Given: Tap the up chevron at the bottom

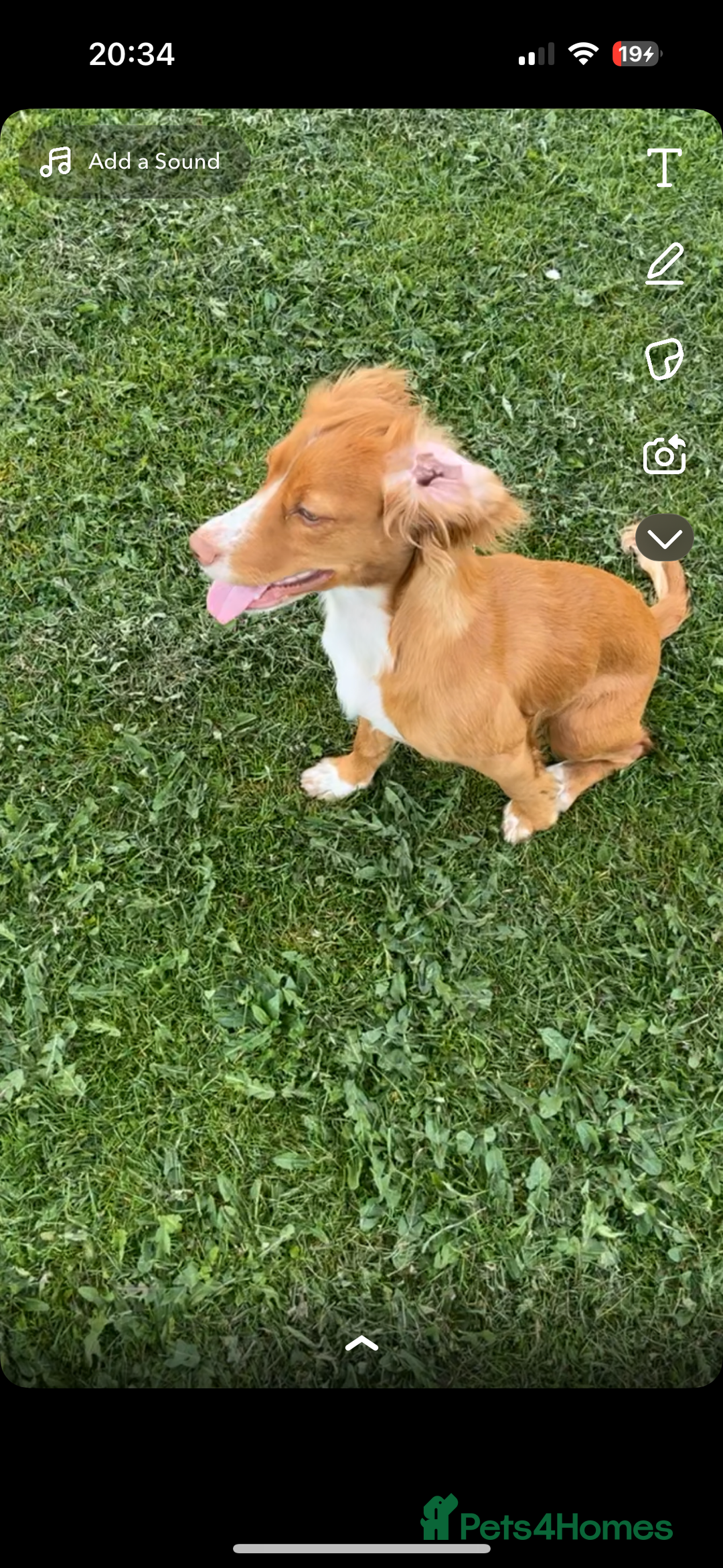Looking at the screenshot, I should coord(361,1343).
